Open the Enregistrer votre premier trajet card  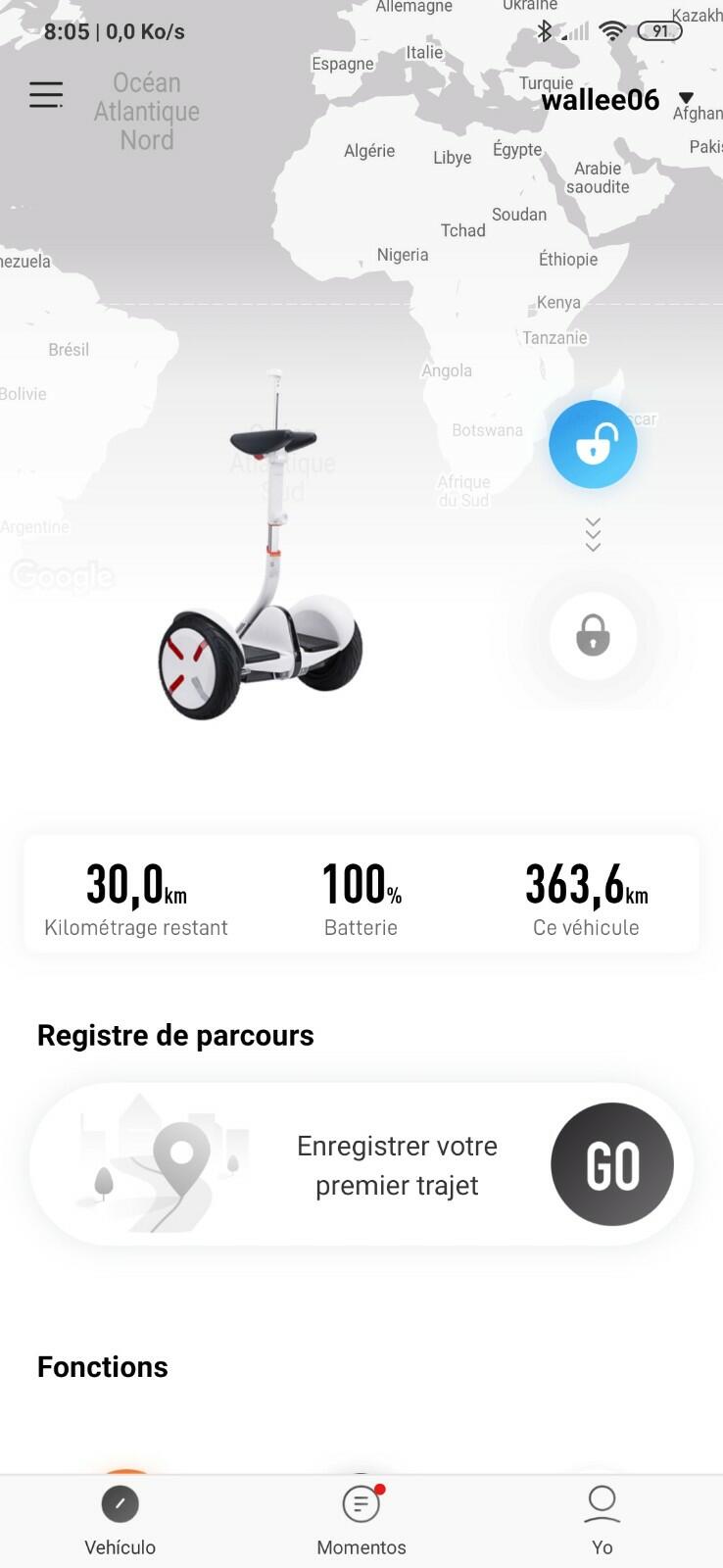[x=361, y=1164]
